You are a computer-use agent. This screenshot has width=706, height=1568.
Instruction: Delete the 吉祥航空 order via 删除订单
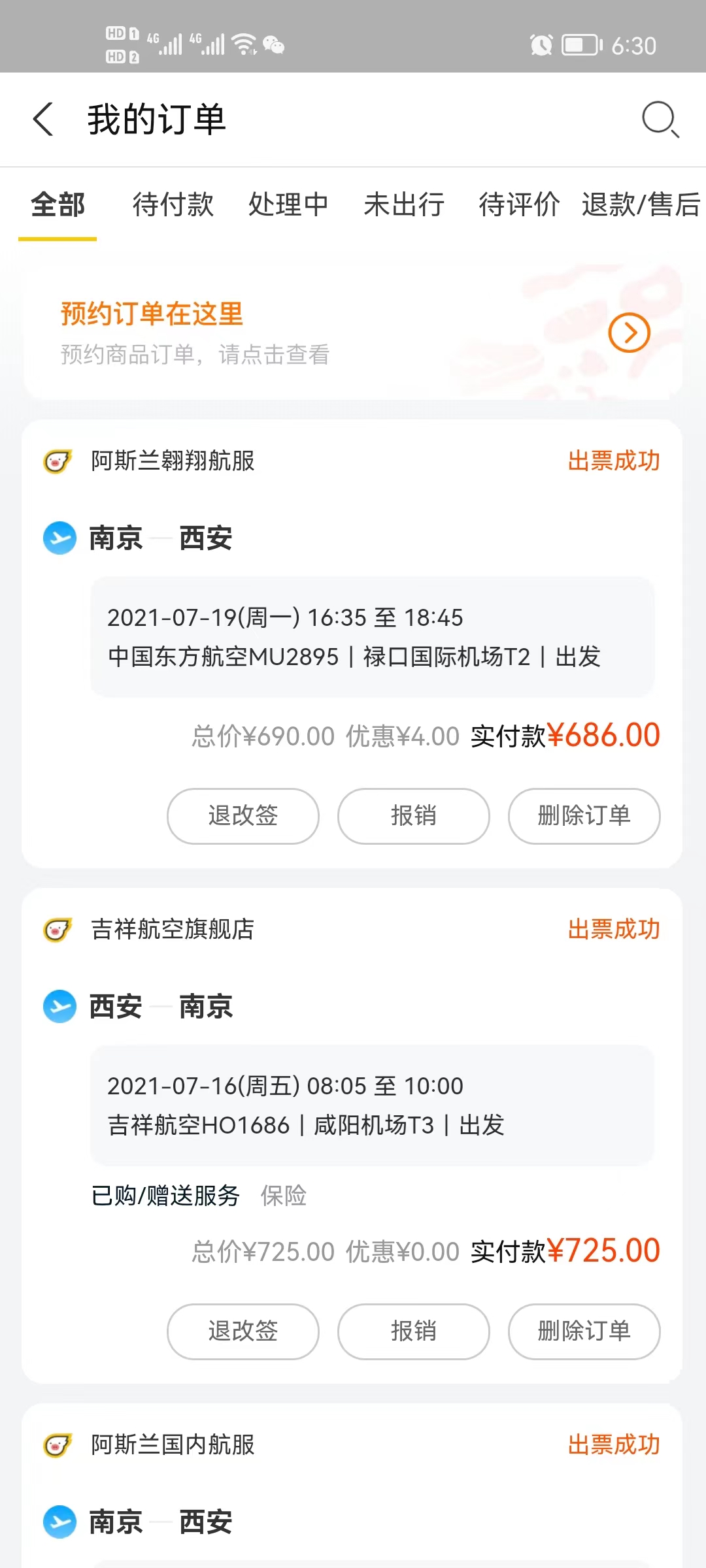(x=584, y=1331)
